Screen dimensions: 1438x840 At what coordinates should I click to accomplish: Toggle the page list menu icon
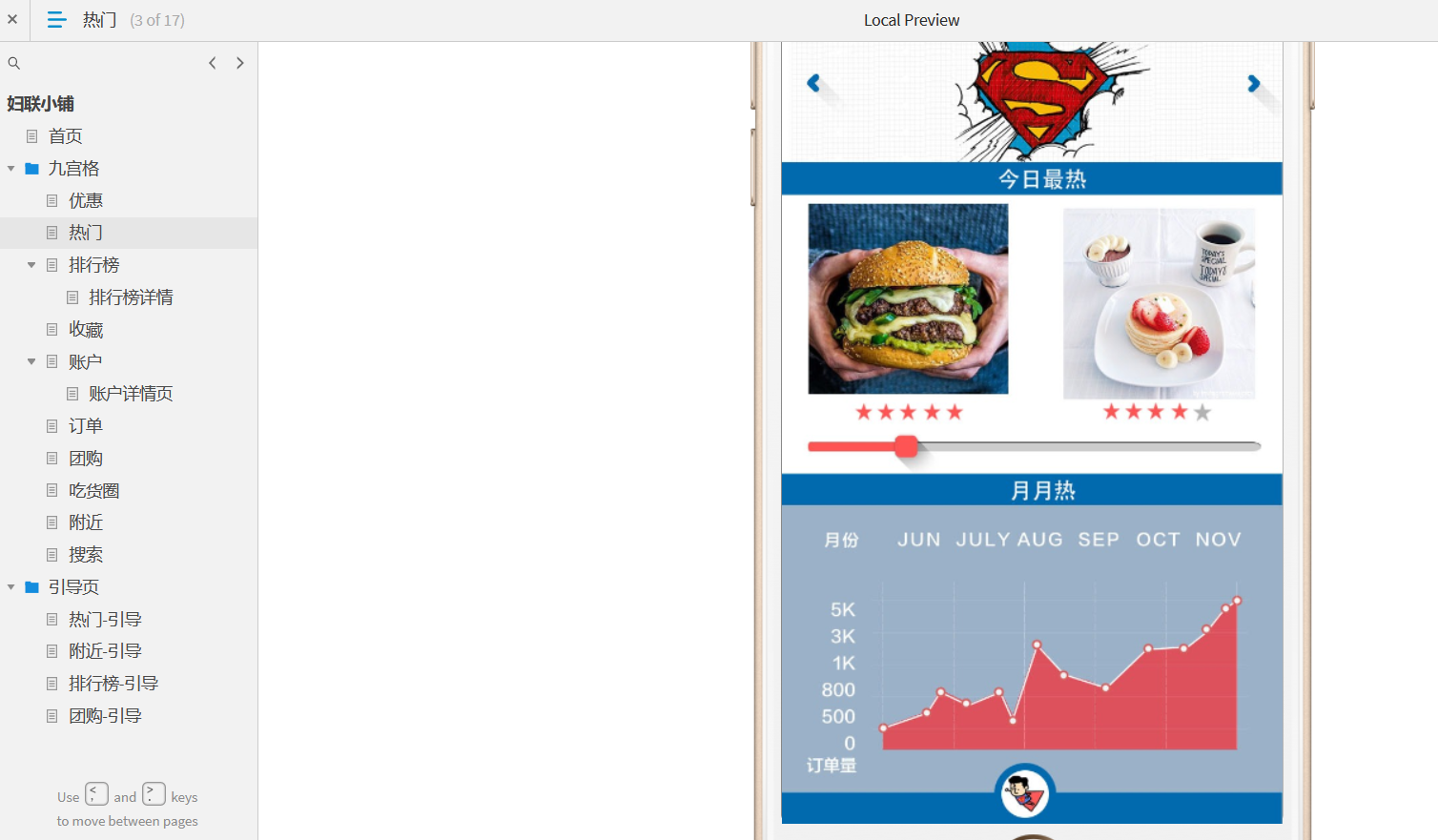pos(56,19)
